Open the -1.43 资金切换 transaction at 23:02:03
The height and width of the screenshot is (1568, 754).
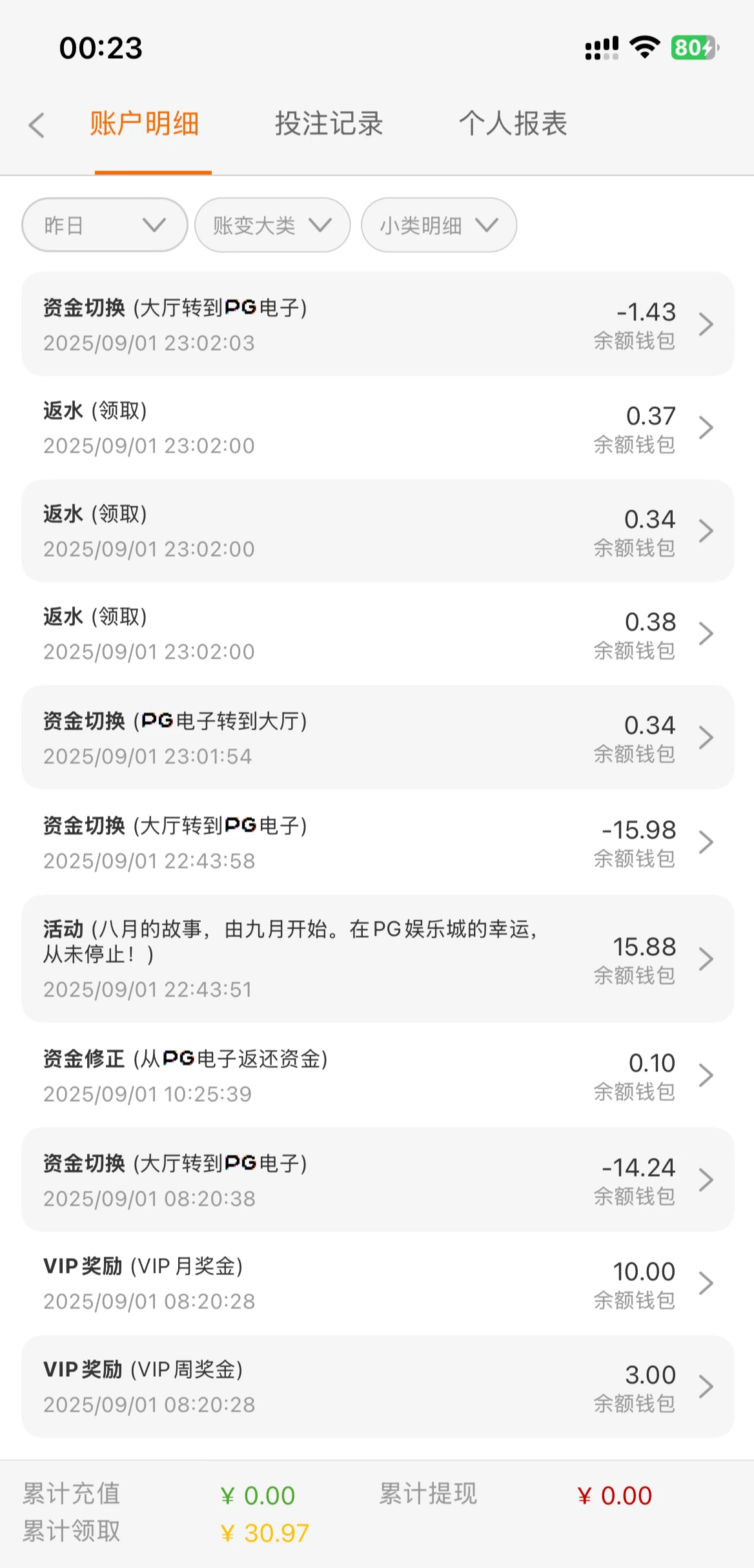click(x=378, y=324)
